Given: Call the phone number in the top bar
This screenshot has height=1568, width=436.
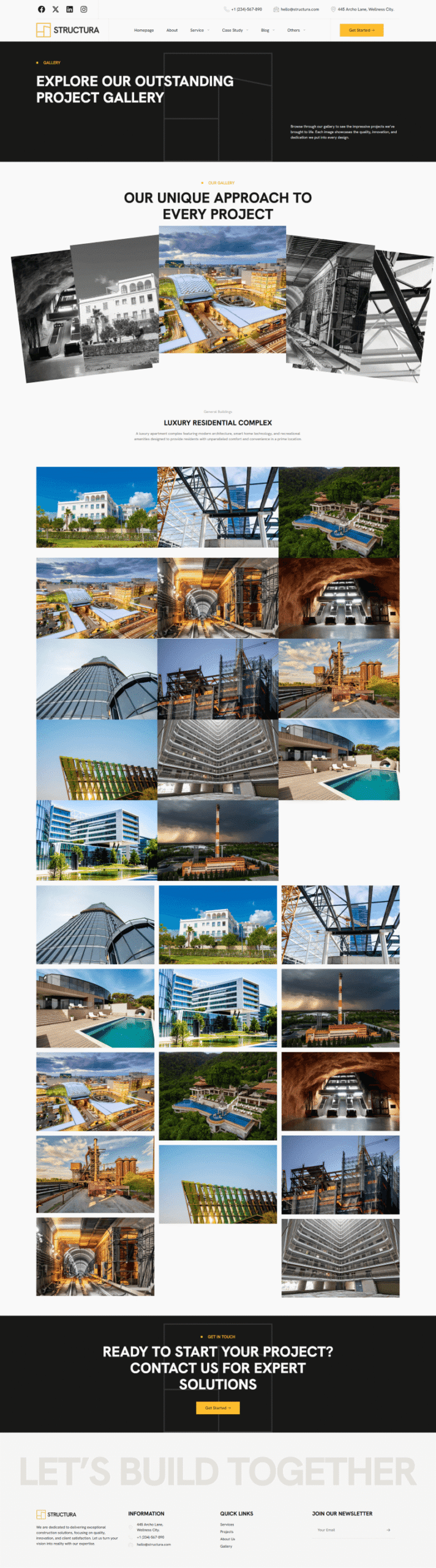Looking at the screenshot, I should [x=246, y=9].
